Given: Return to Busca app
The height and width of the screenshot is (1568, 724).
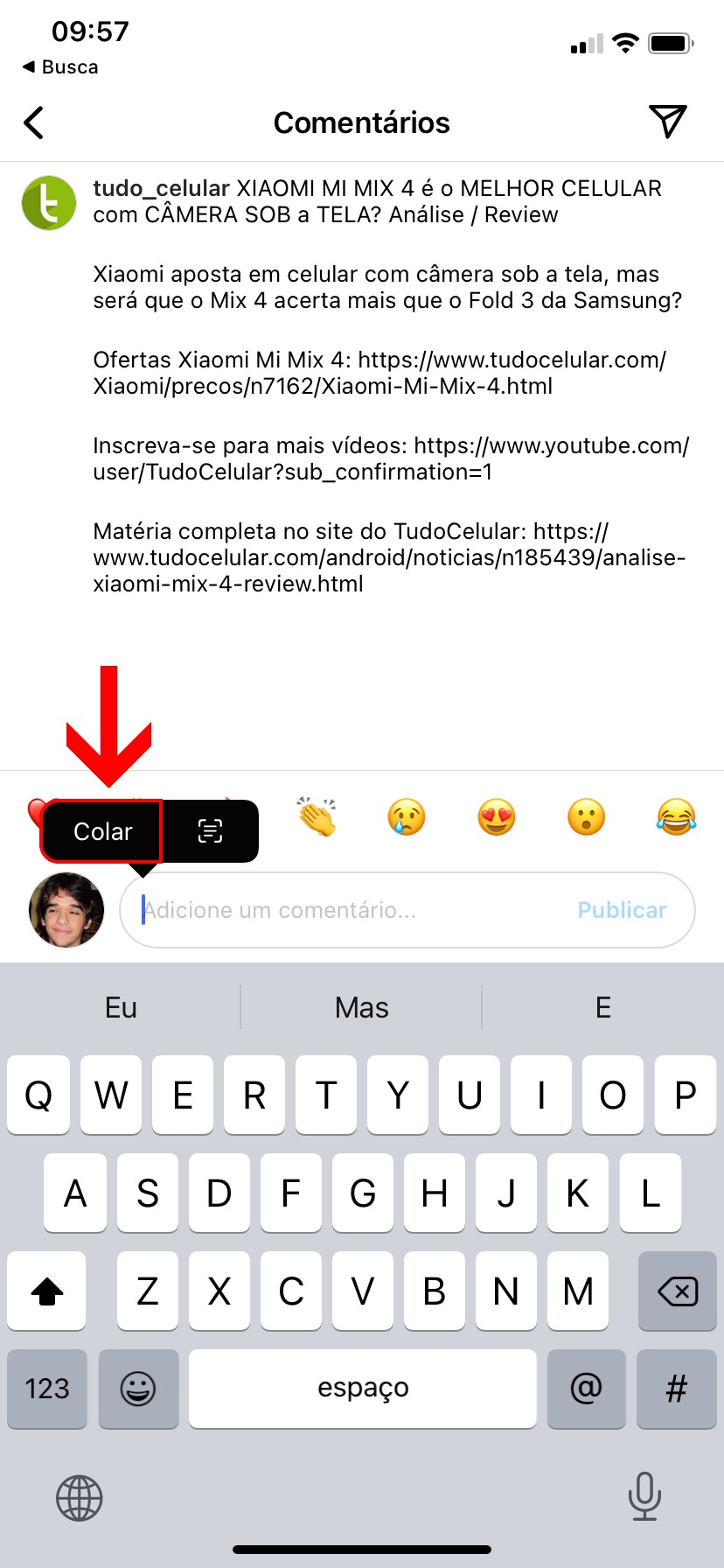Looking at the screenshot, I should pyautogui.click(x=61, y=67).
